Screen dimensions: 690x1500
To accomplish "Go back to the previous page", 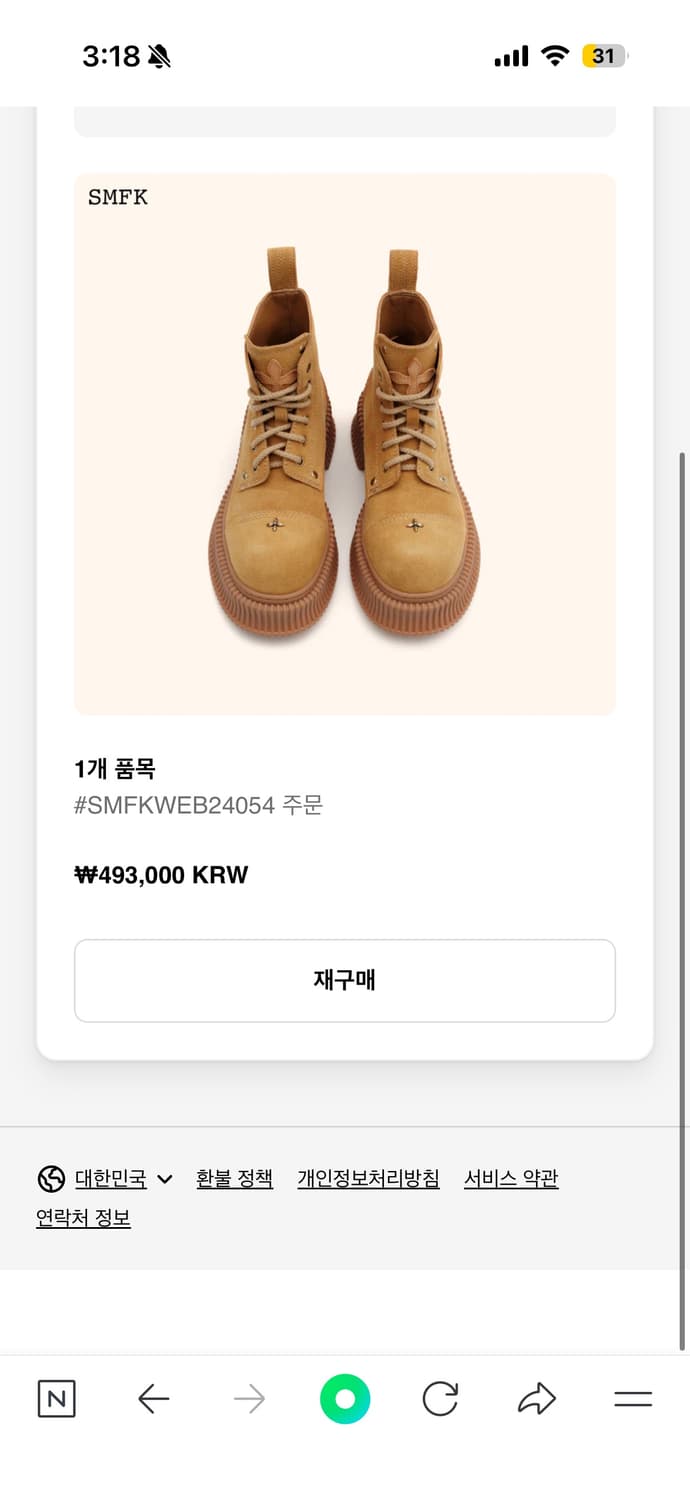I will click(x=153, y=1399).
